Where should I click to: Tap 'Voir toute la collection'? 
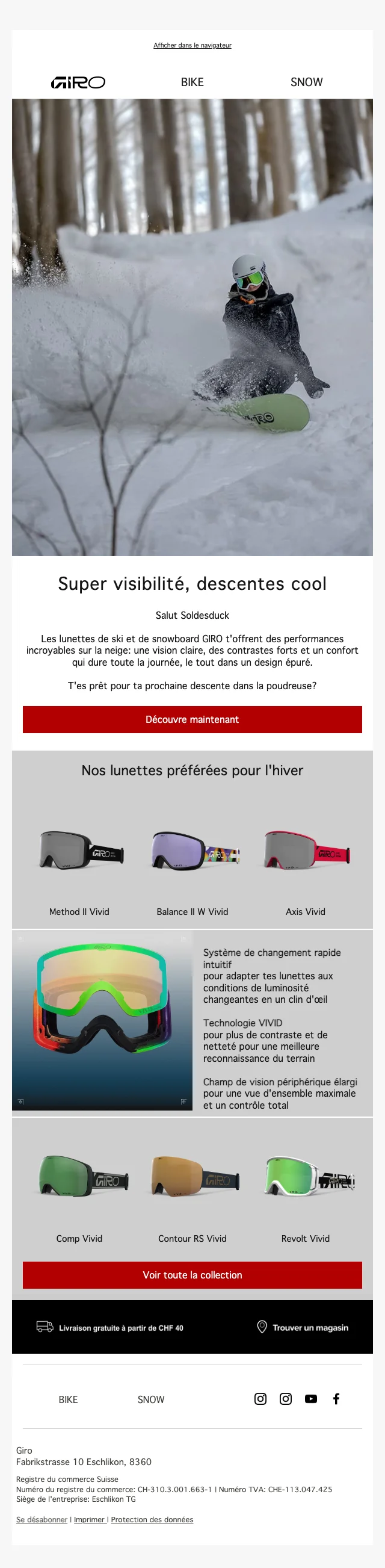192,1275
